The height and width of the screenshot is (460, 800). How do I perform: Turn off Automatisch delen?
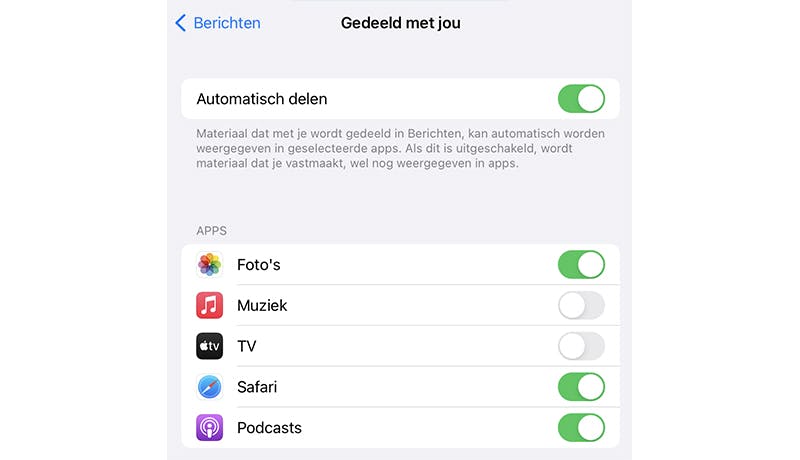tap(581, 99)
